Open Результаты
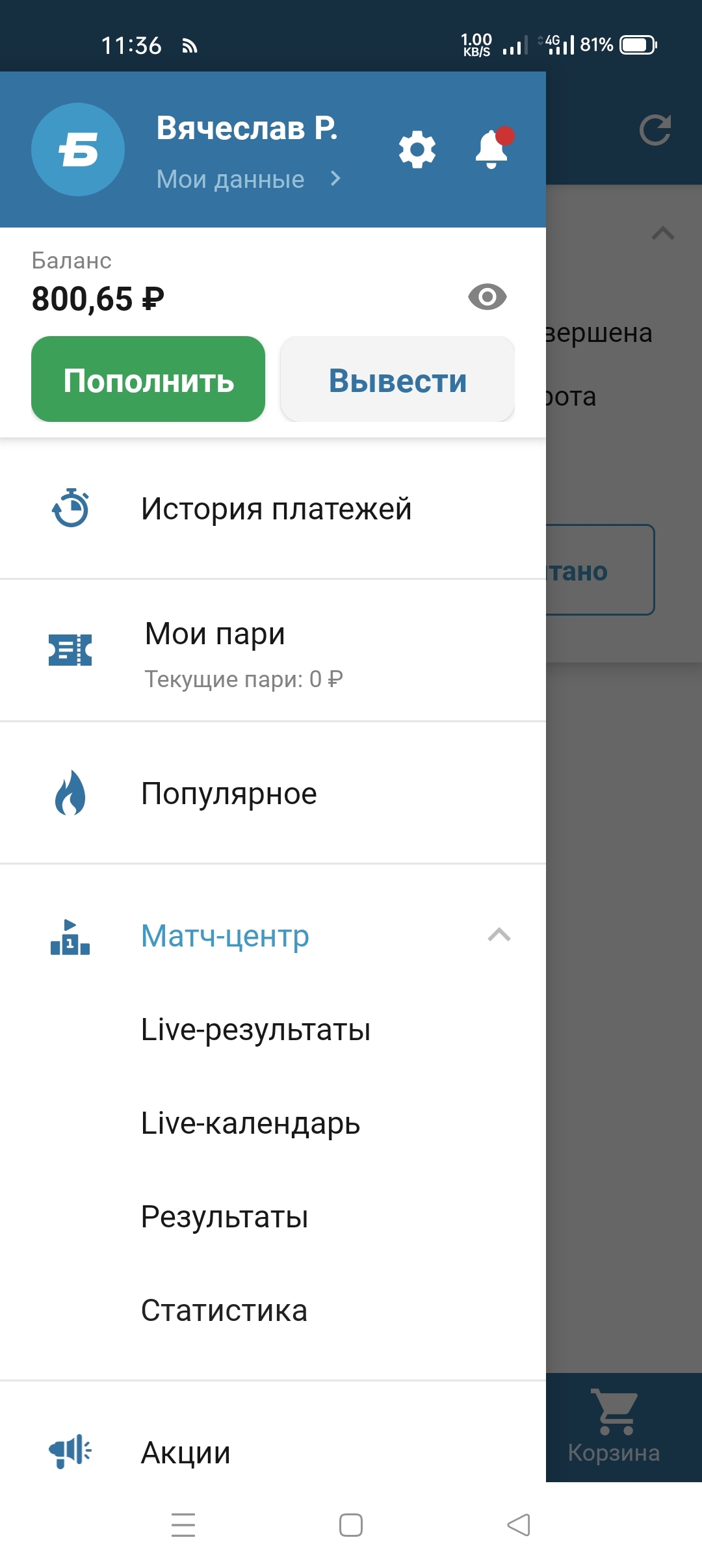 point(224,1217)
